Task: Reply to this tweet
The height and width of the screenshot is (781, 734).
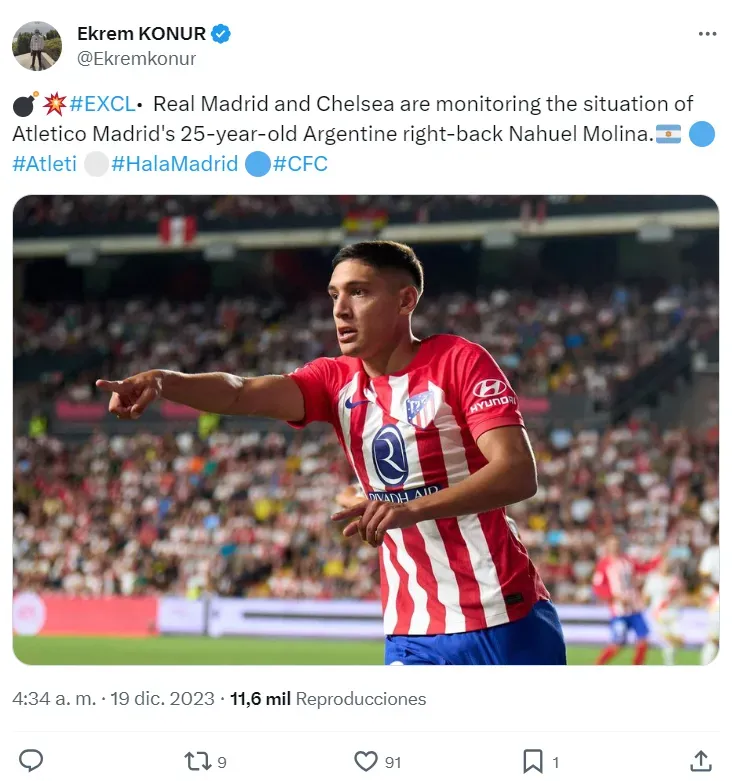Action: (x=31, y=761)
